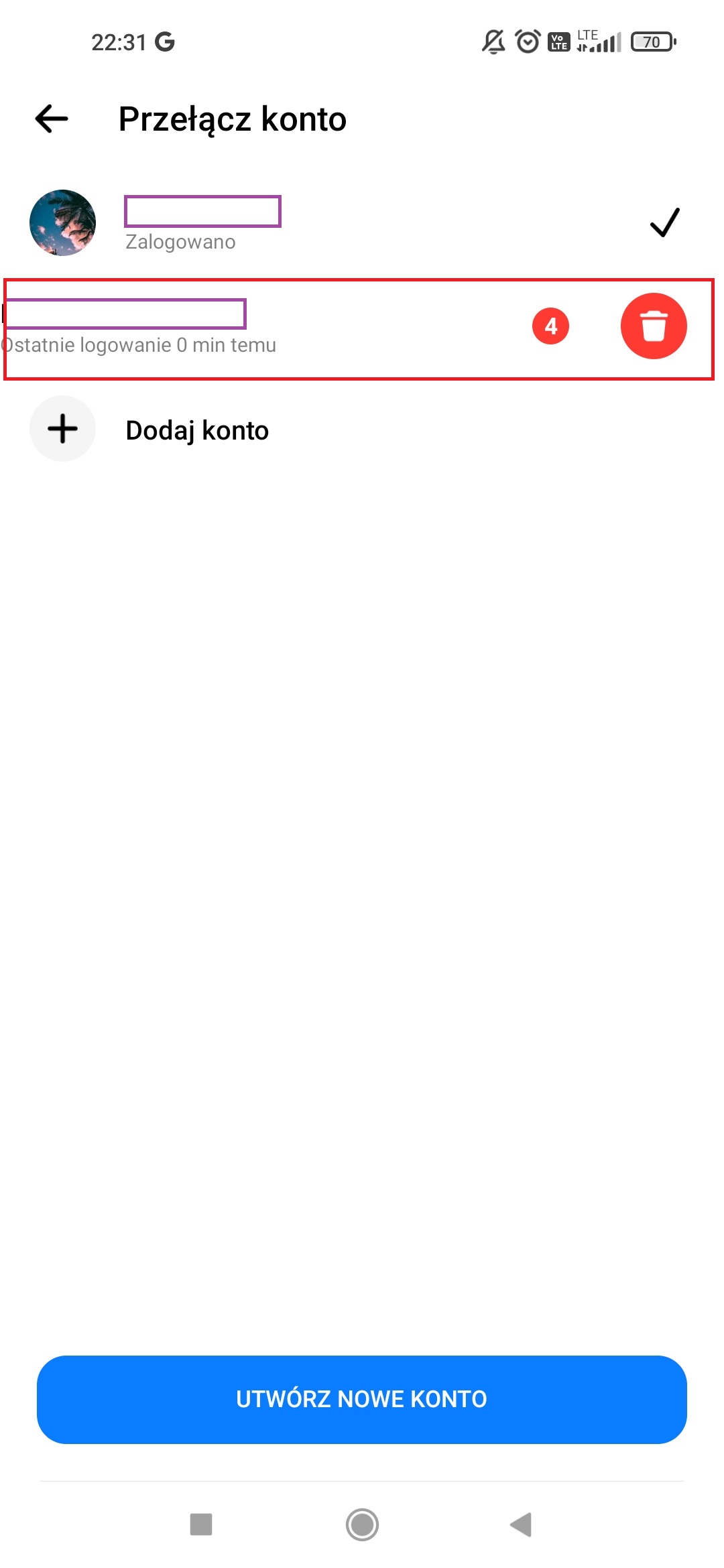Viewport: 724px width, 1568px height.
Task: Tap the red badge showing 4 notifications
Action: 551,326
